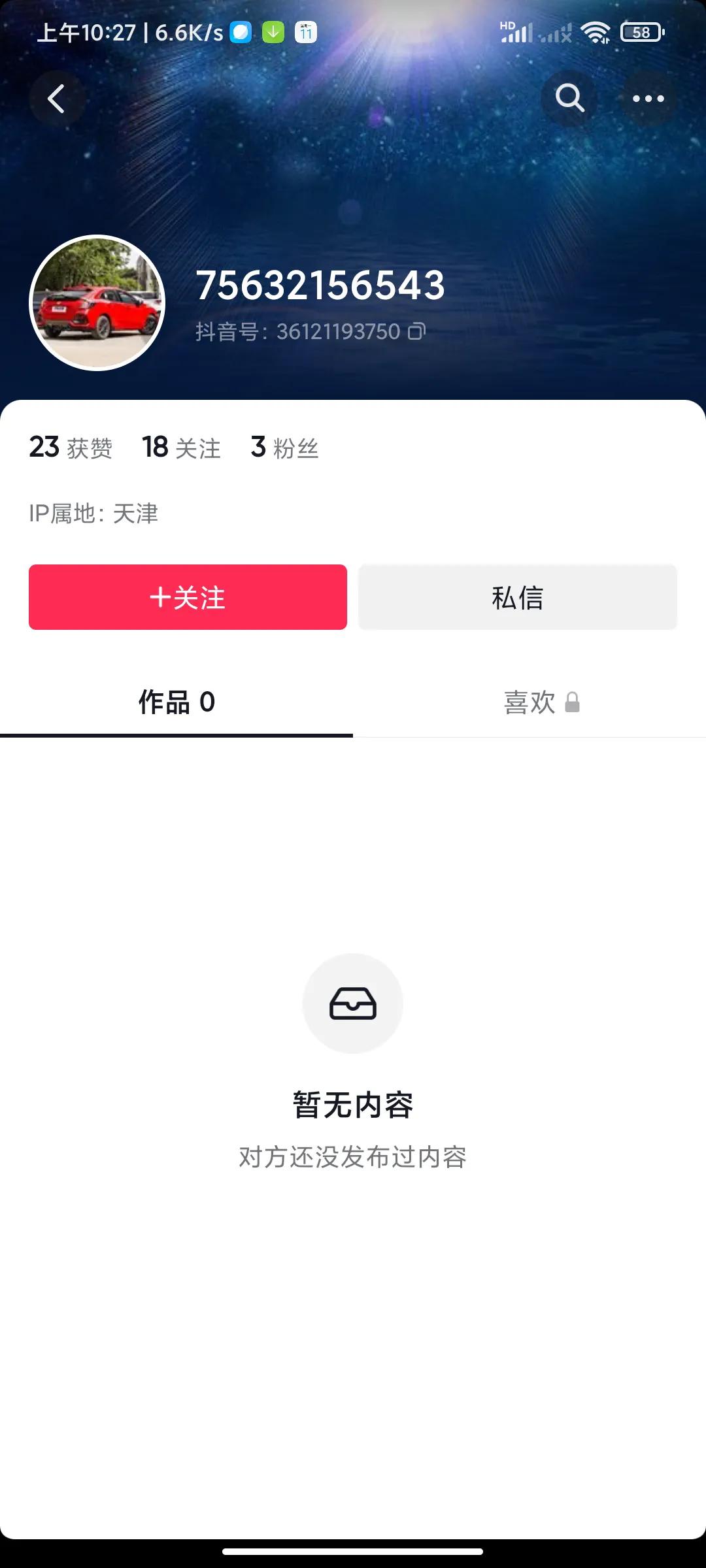Image resolution: width=706 pixels, height=1568 pixels.
Task: Open the more options ellipsis menu
Action: (648, 98)
